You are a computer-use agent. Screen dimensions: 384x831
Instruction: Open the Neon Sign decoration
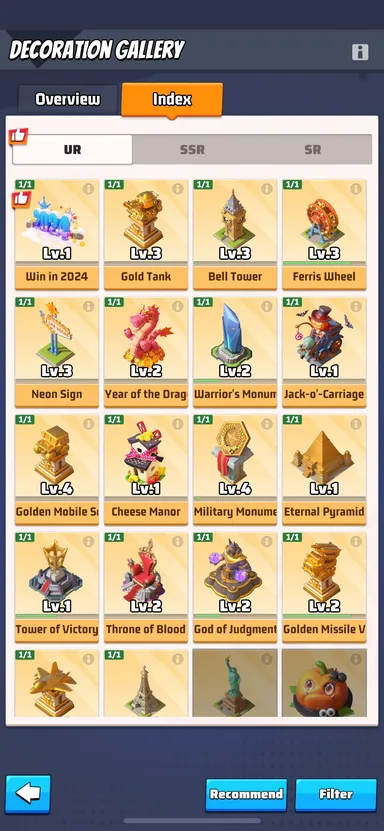coord(57,352)
